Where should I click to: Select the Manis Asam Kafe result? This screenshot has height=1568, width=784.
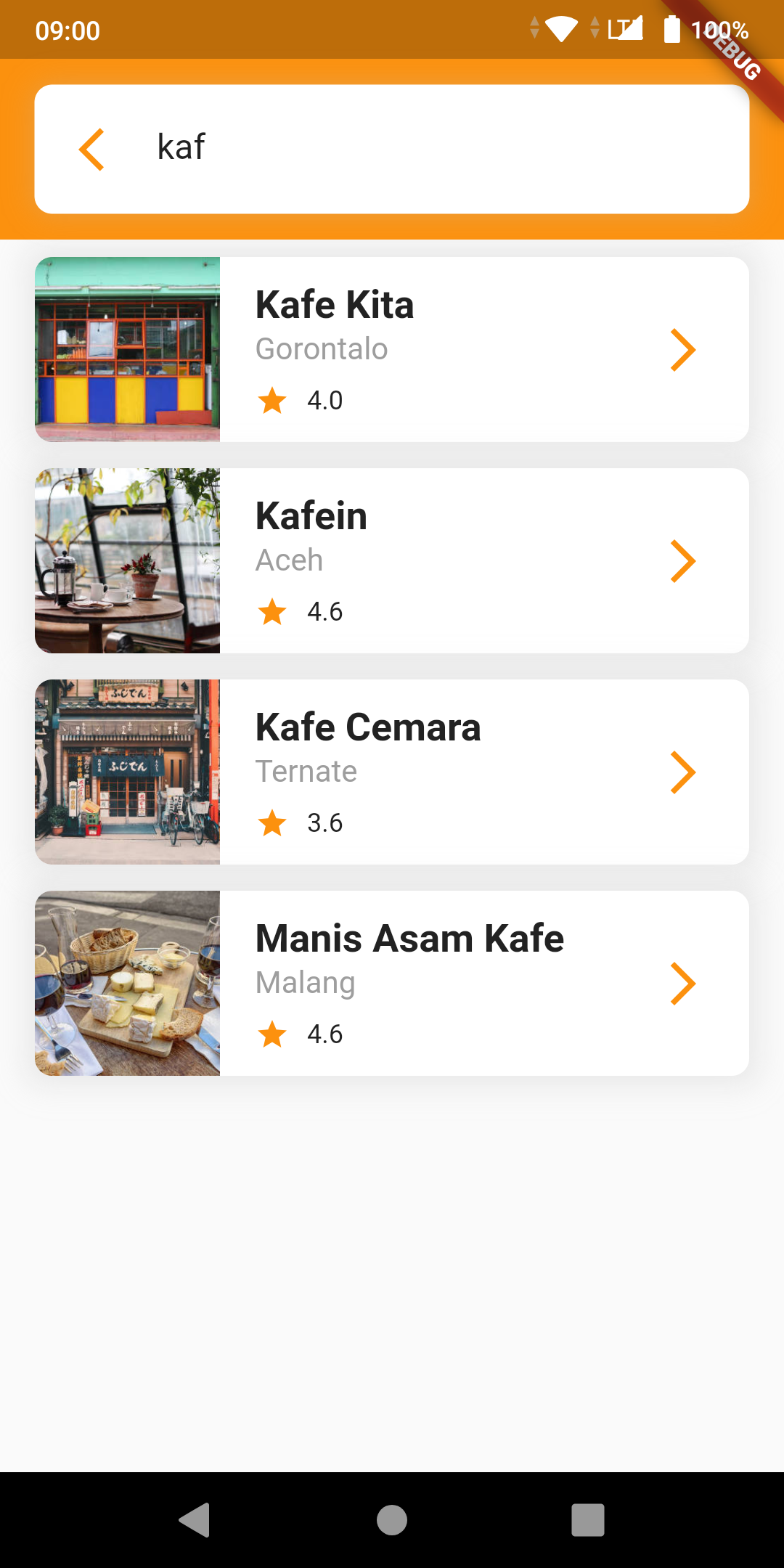click(x=392, y=983)
